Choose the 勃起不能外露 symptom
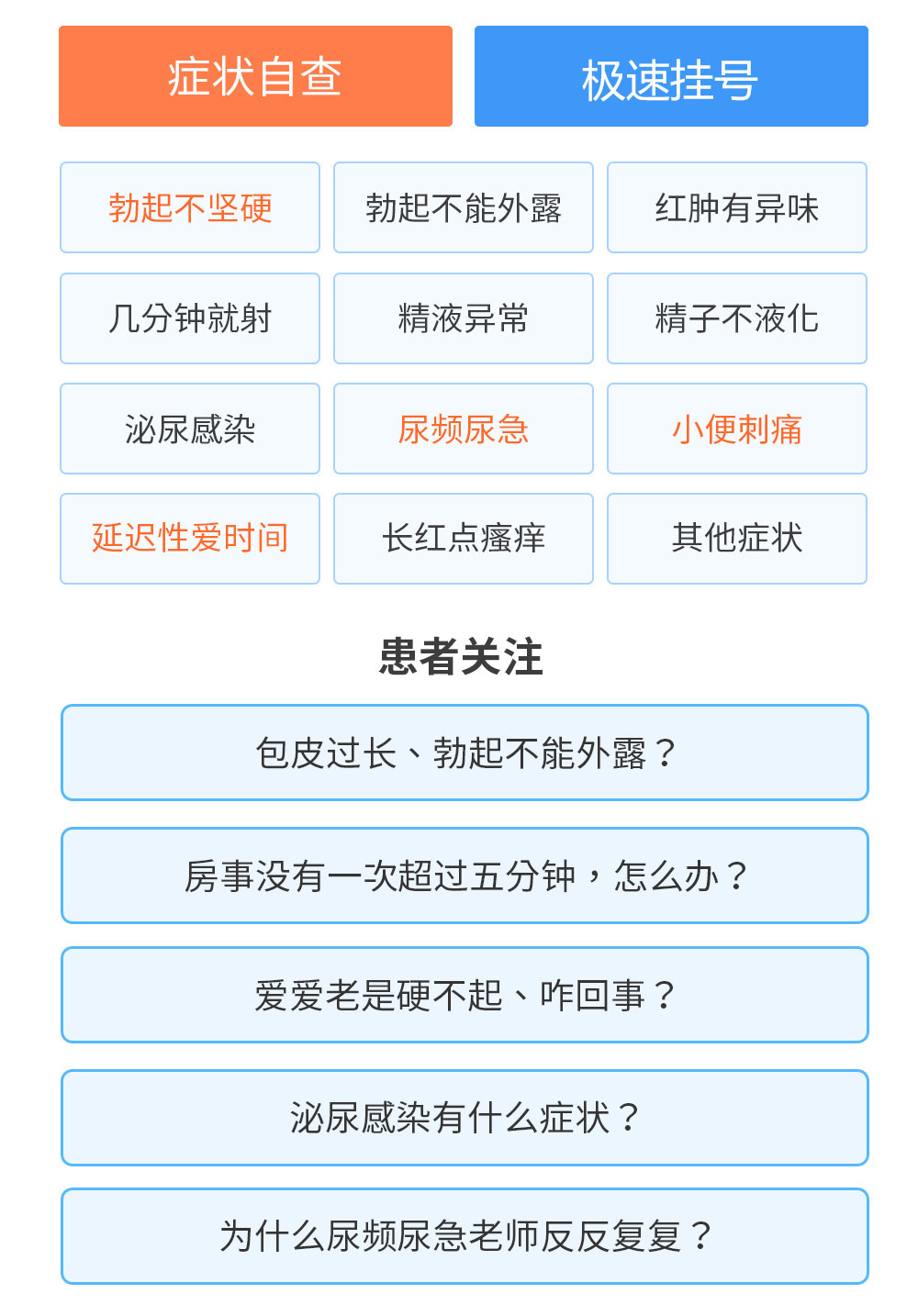The width and height of the screenshot is (918, 1316). pos(464,208)
